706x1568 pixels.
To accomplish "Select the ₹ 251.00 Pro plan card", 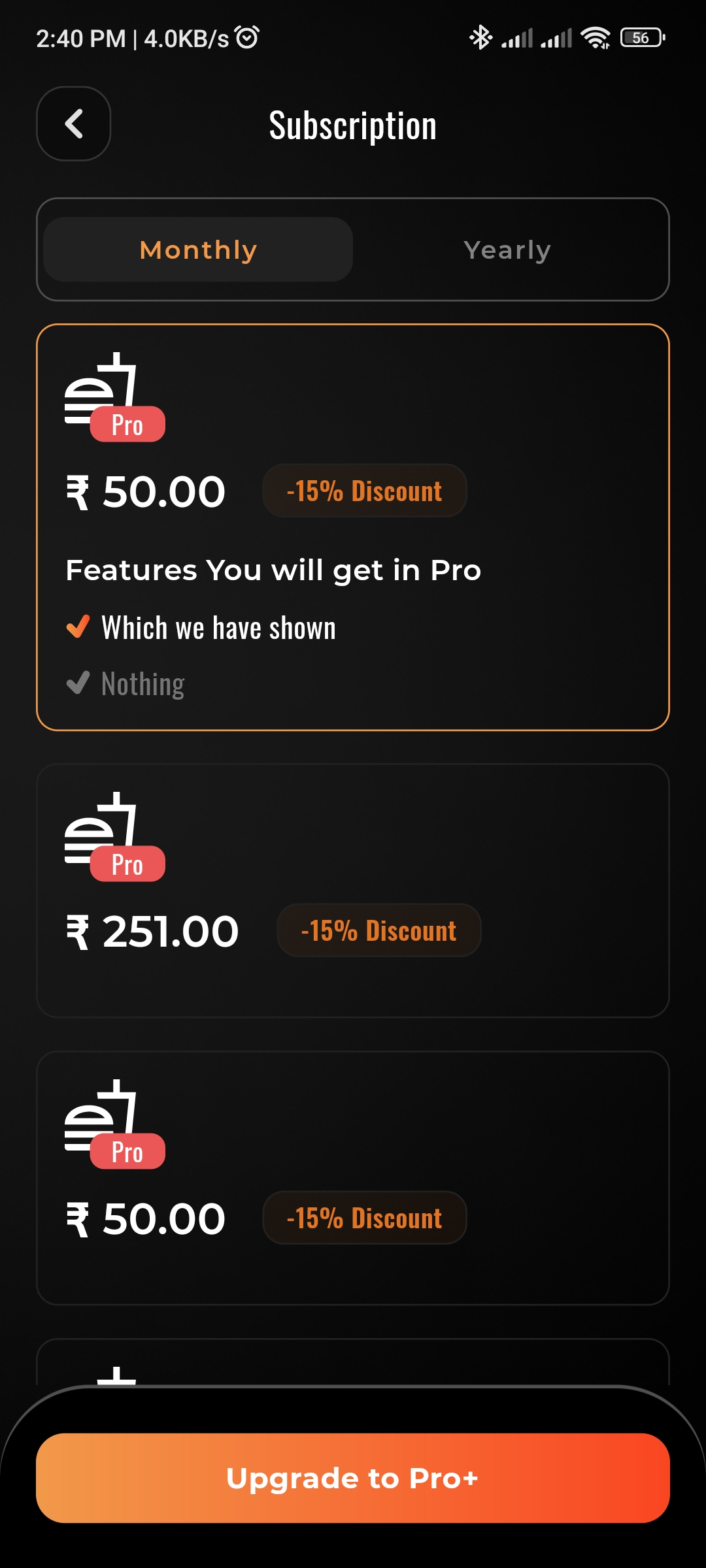I will [x=353, y=890].
